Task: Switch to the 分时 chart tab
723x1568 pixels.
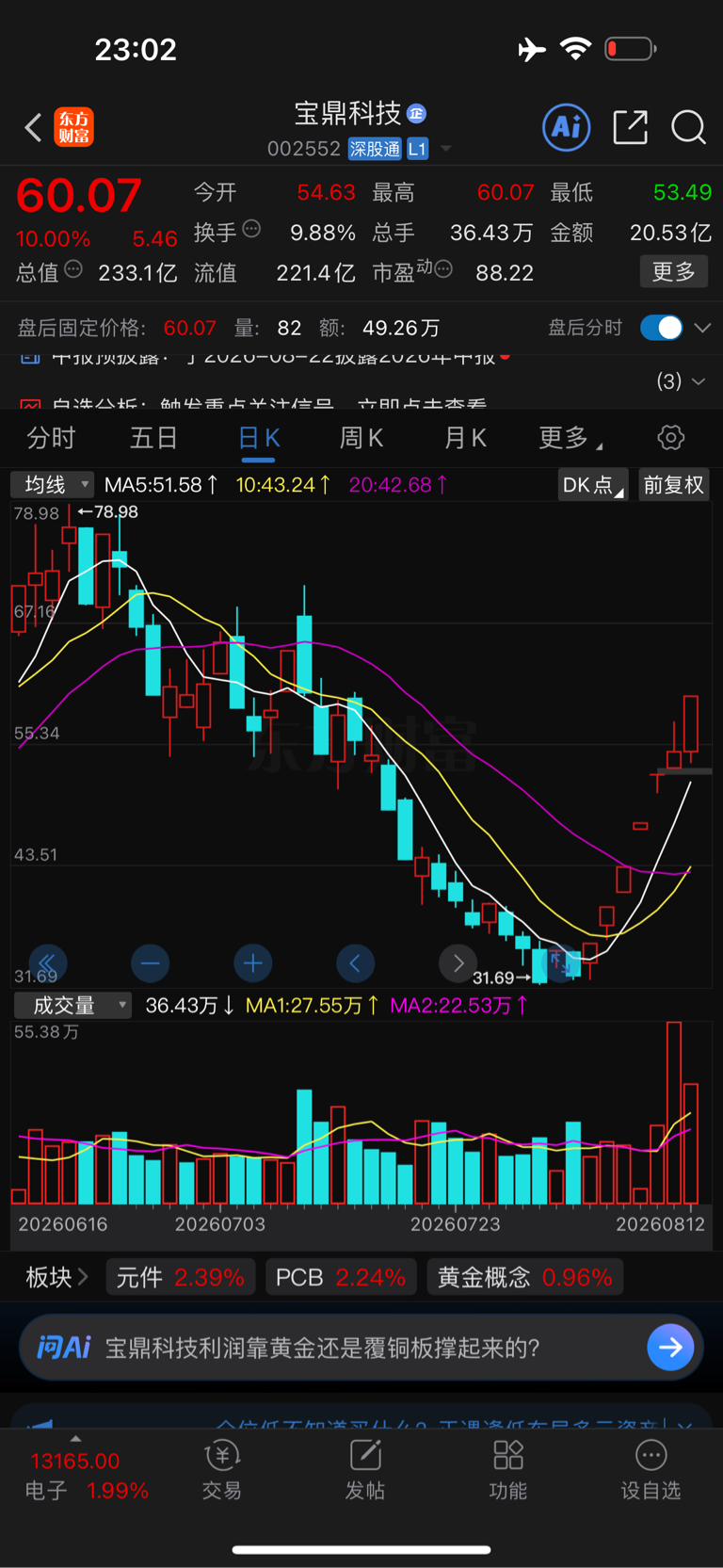Action: click(x=51, y=438)
